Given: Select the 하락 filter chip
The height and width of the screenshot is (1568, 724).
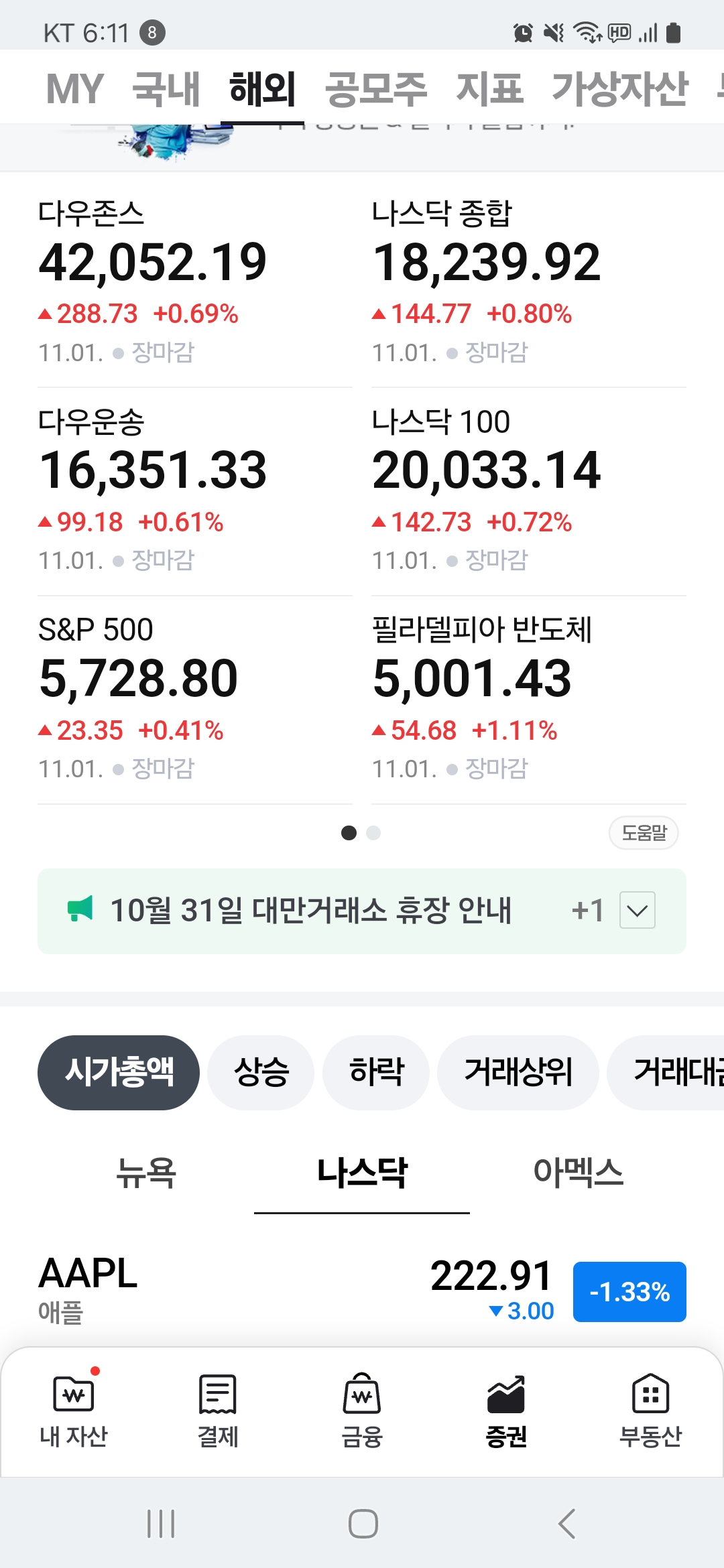Looking at the screenshot, I should pos(376,1072).
